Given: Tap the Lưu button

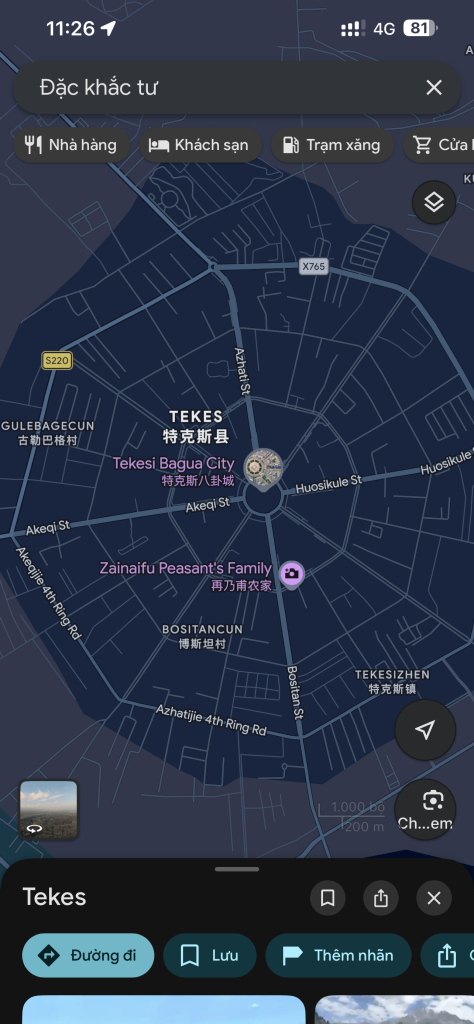Looking at the screenshot, I should pos(210,955).
